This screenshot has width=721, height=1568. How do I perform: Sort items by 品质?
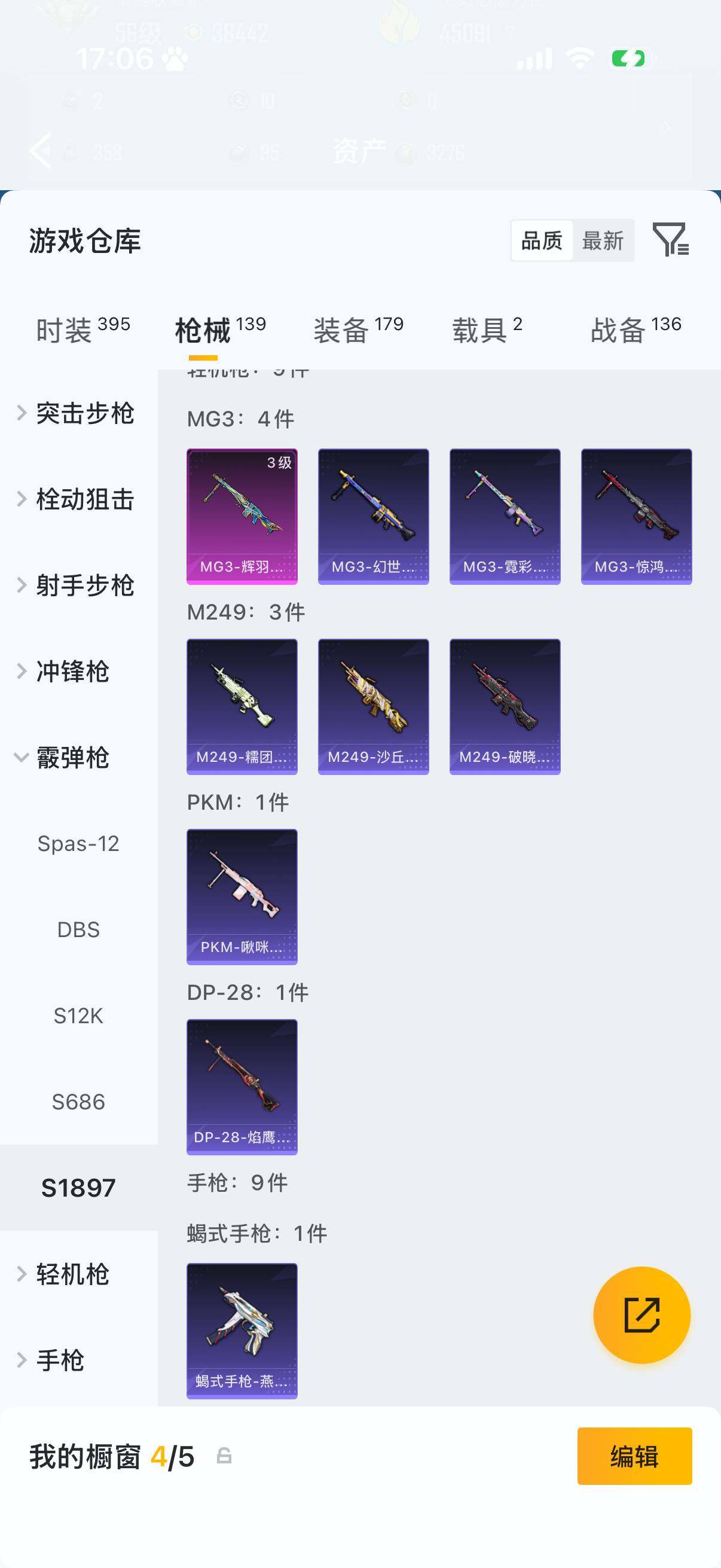(542, 240)
